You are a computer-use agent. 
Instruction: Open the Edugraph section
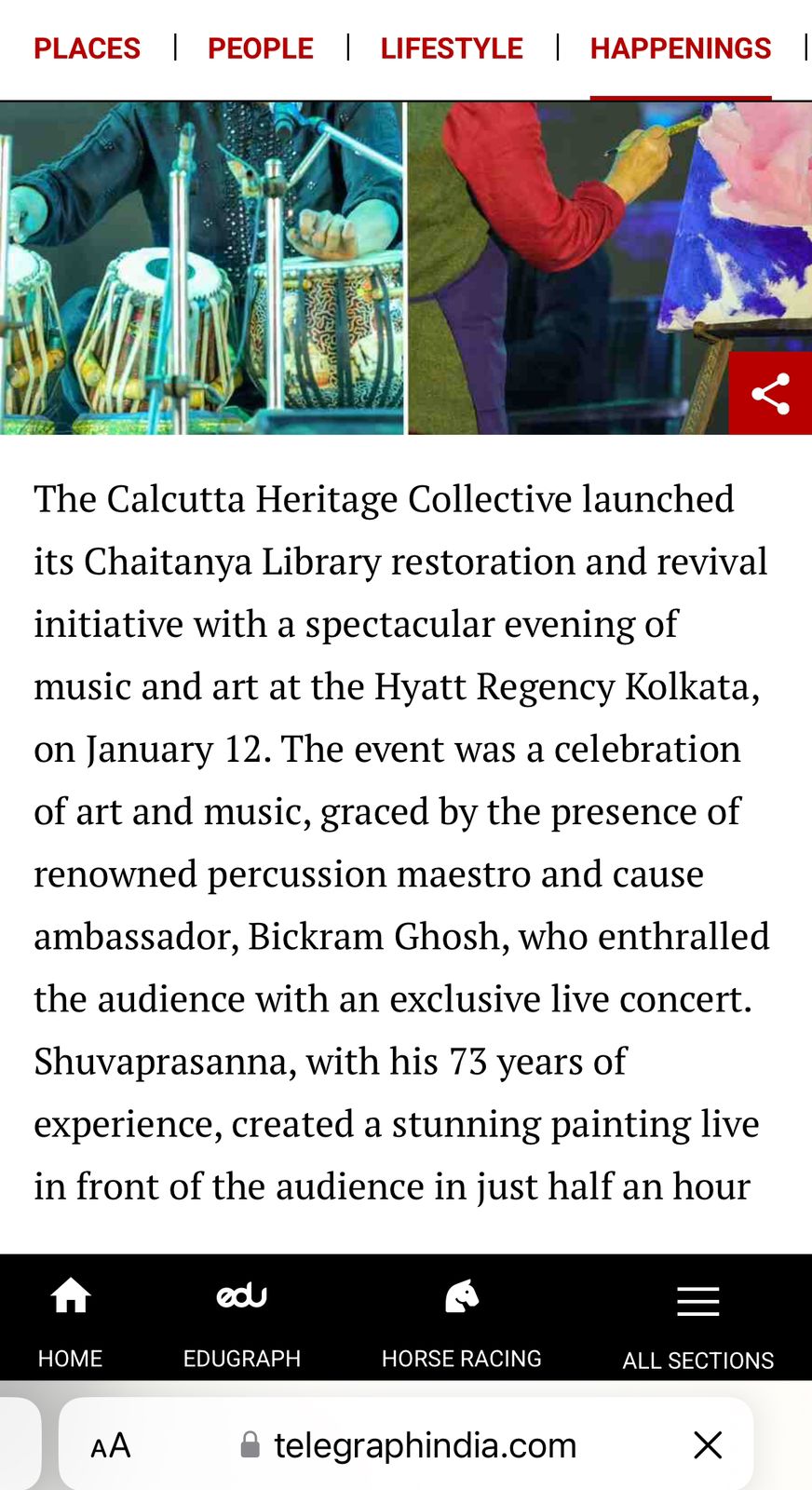[x=242, y=1321]
